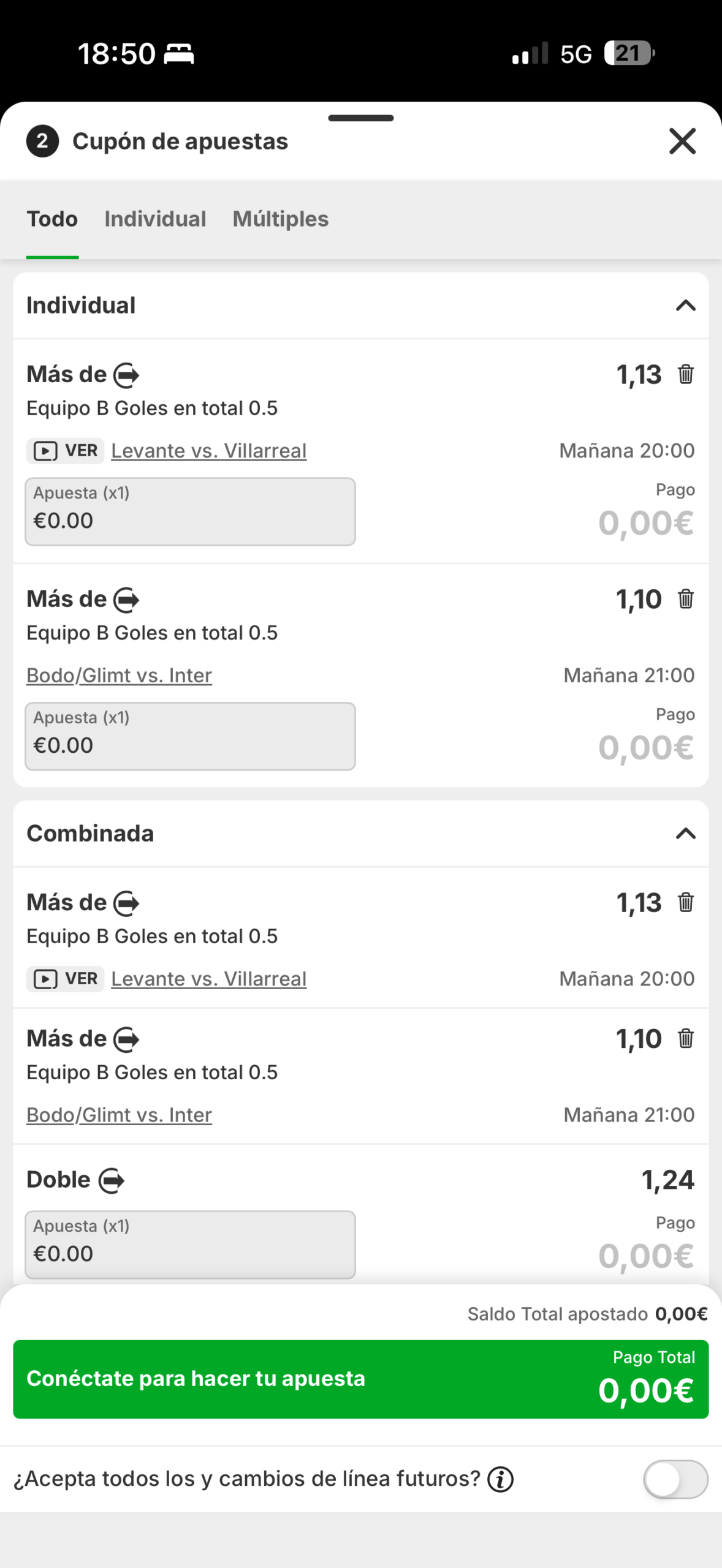The height and width of the screenshot is (1568, 722).
Task: Open info icon about line changes
Action: pyautogui.click(x=500, y=1480)
